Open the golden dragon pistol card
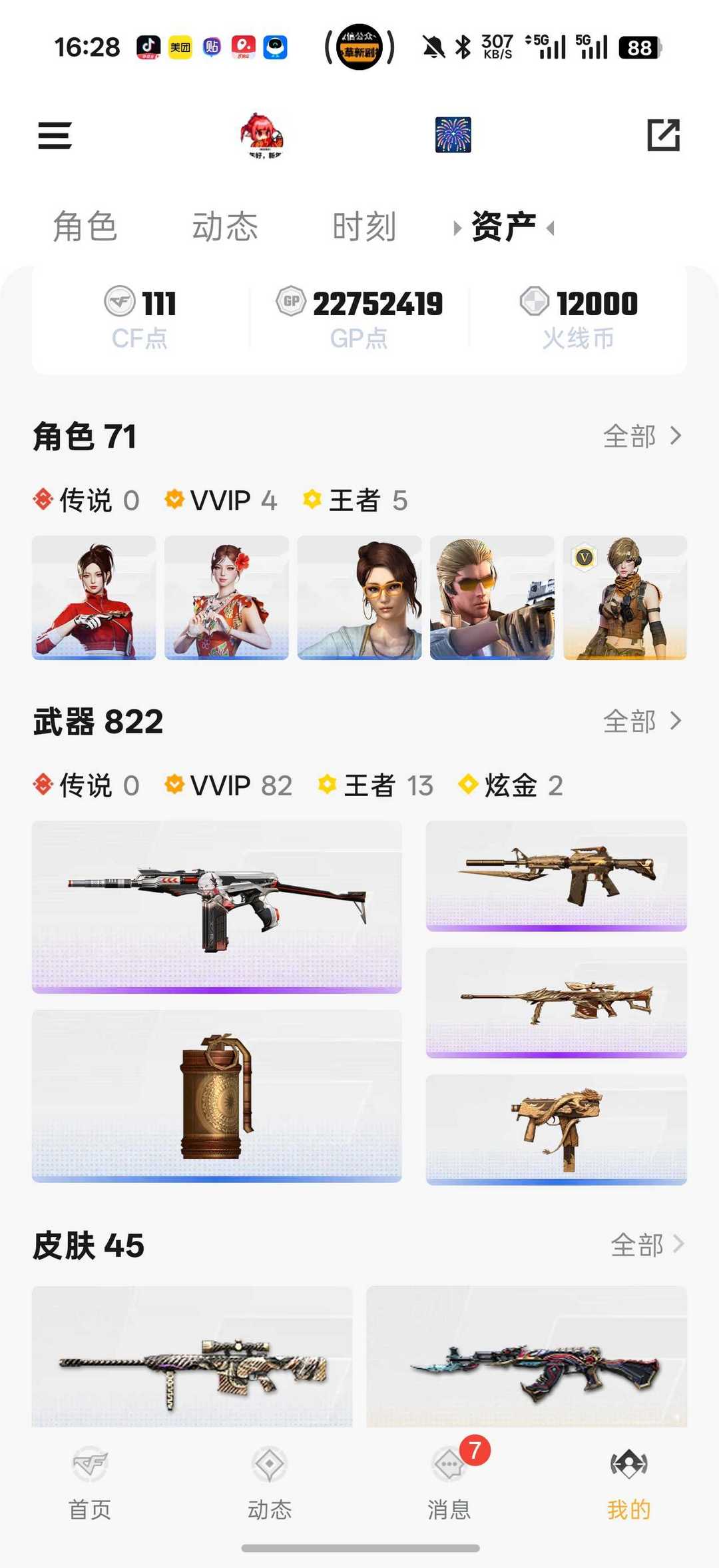The width and height of the screenshot is (719, 1568). pos(556,1129)
